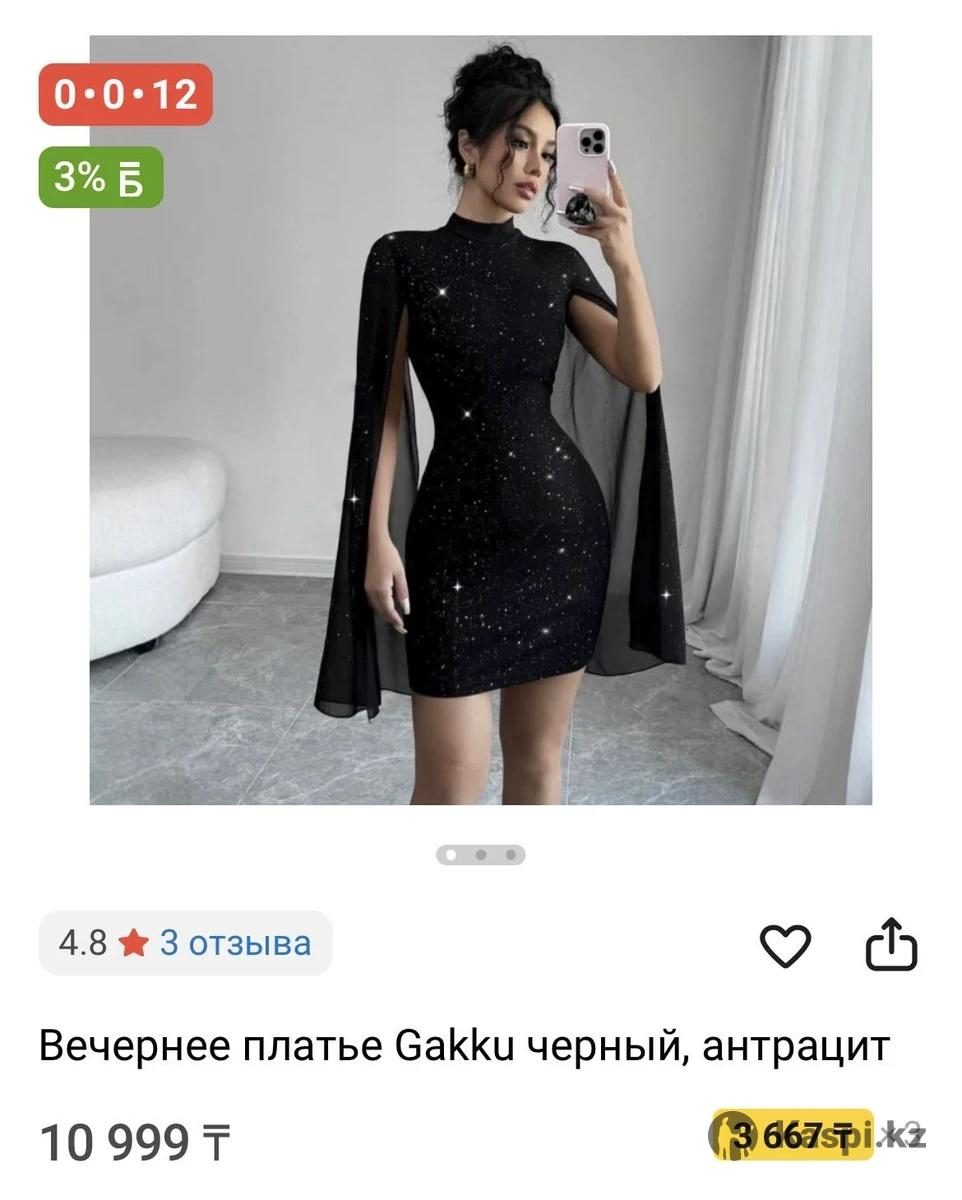Share this Gakku evening dress
962x1200 pixels.
[890, 945]
